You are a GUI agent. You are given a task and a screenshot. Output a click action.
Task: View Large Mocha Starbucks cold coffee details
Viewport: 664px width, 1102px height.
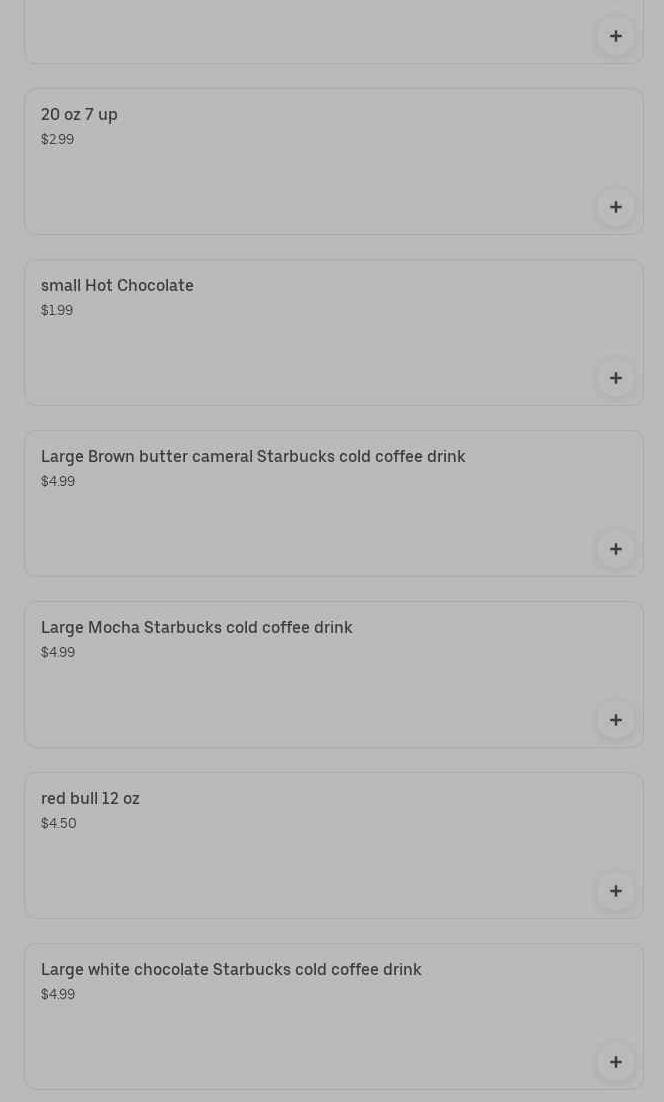(x=334, y=674)
